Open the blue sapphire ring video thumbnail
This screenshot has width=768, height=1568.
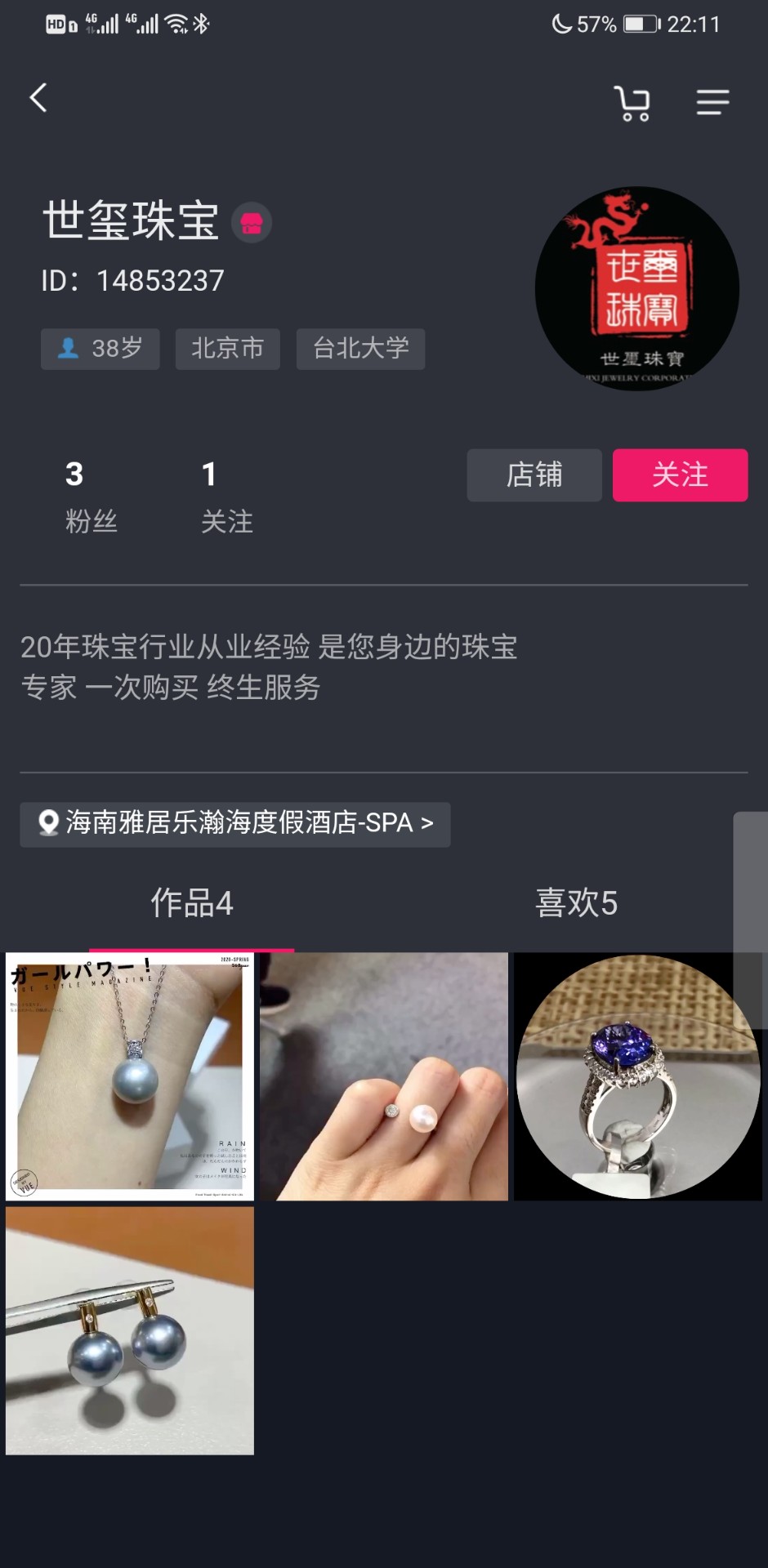click(x=638, y=1076)
